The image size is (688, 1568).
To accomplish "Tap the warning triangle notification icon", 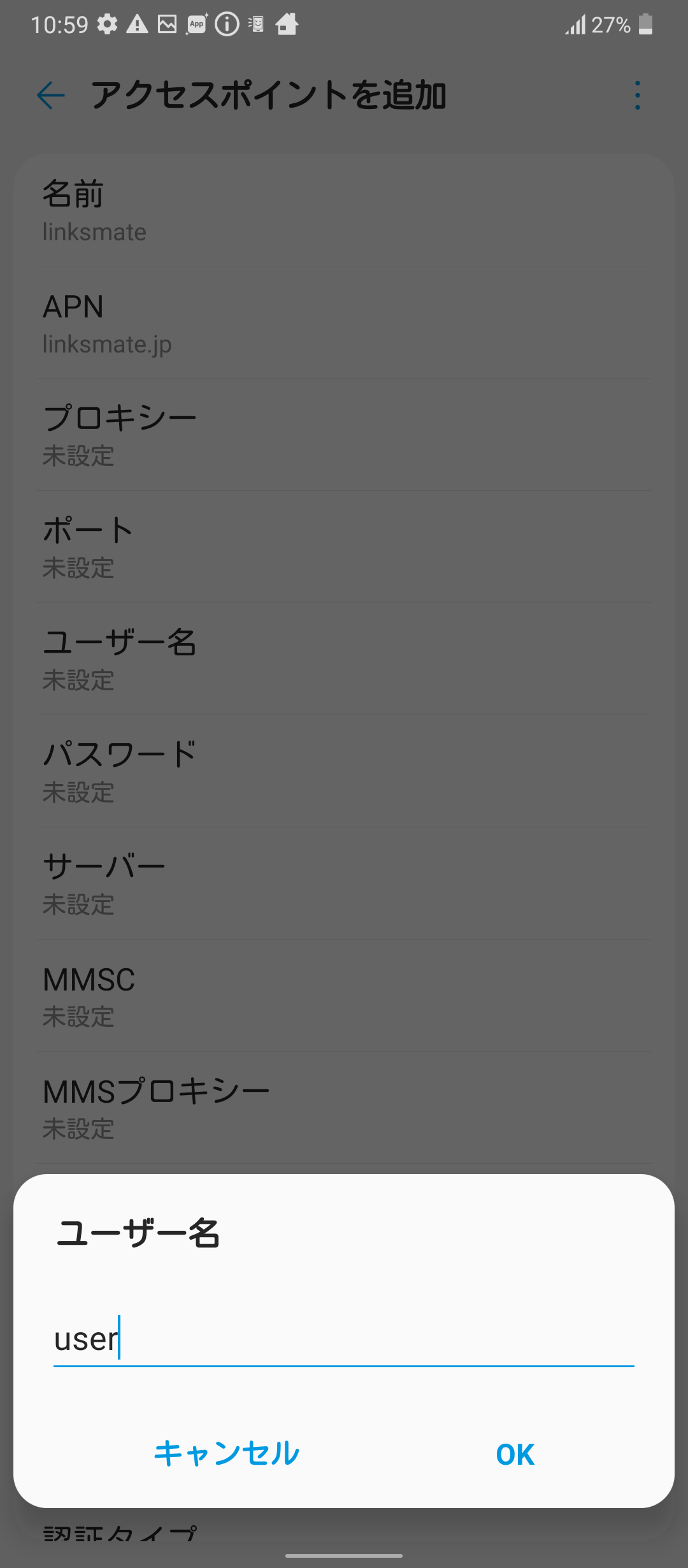I will click(137, 24).
